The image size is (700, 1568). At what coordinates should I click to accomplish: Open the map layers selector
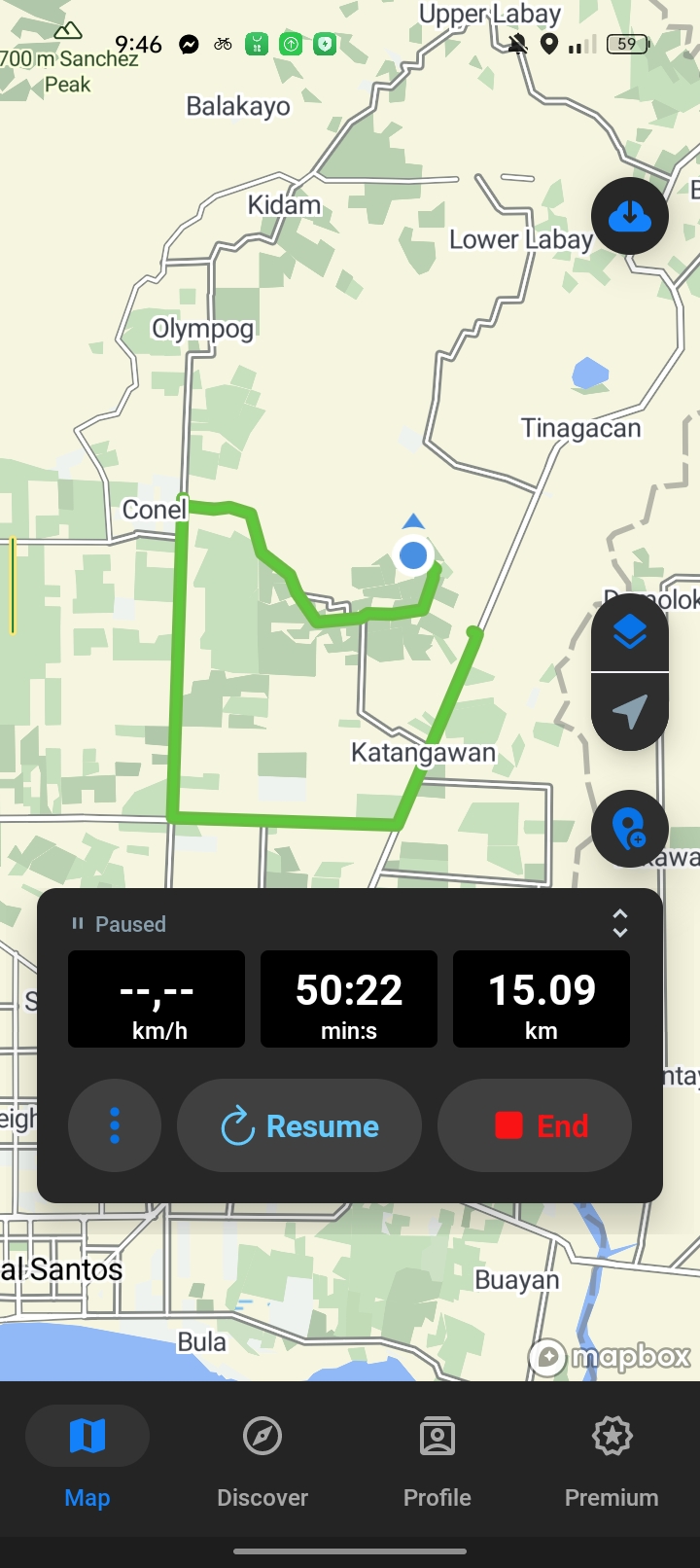tap(629, 633)
